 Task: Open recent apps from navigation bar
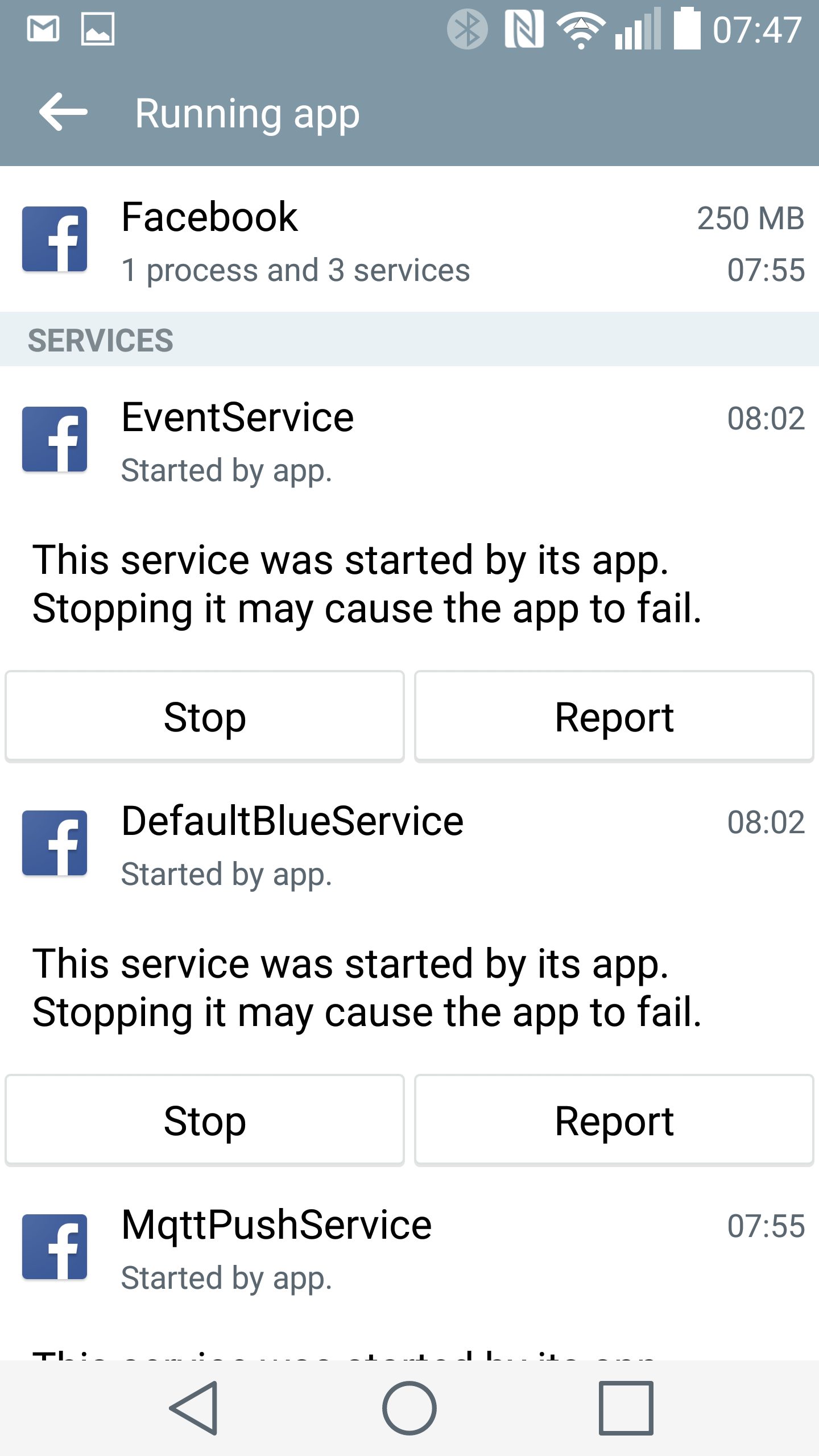tap(626, 1408)
